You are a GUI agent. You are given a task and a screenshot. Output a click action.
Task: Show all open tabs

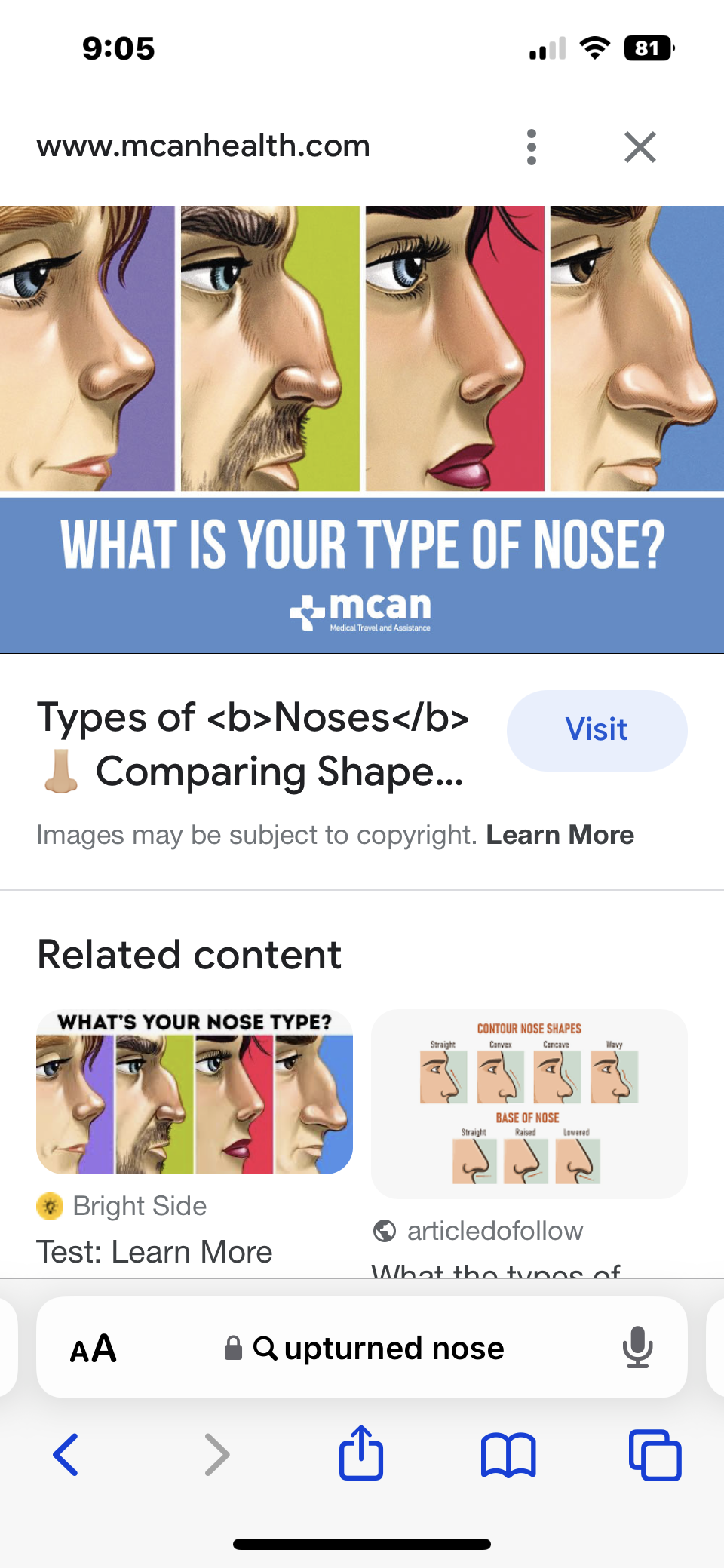coord(655,1454)
